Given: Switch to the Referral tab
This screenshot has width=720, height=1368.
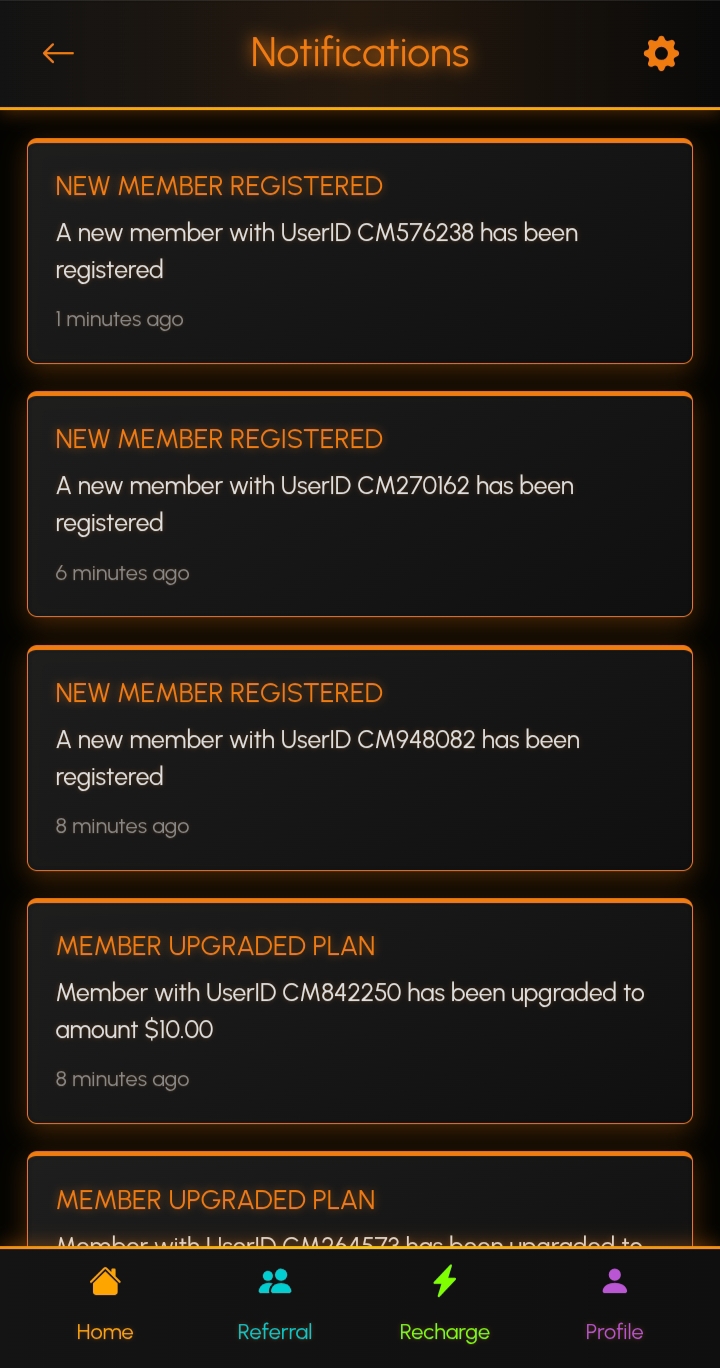Looking at the screenshot, I should pyautogui.click(x=275, y=1331).
